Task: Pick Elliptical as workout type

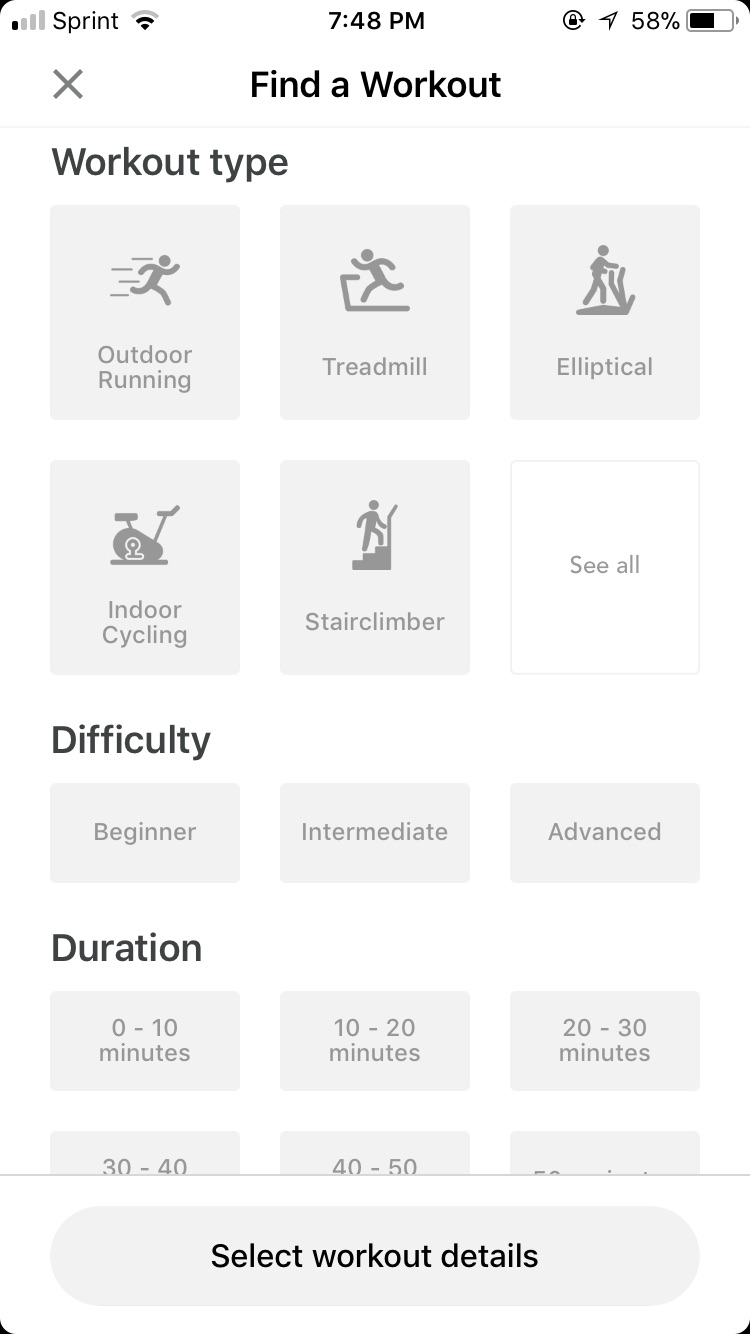Action: coord(605,312)
